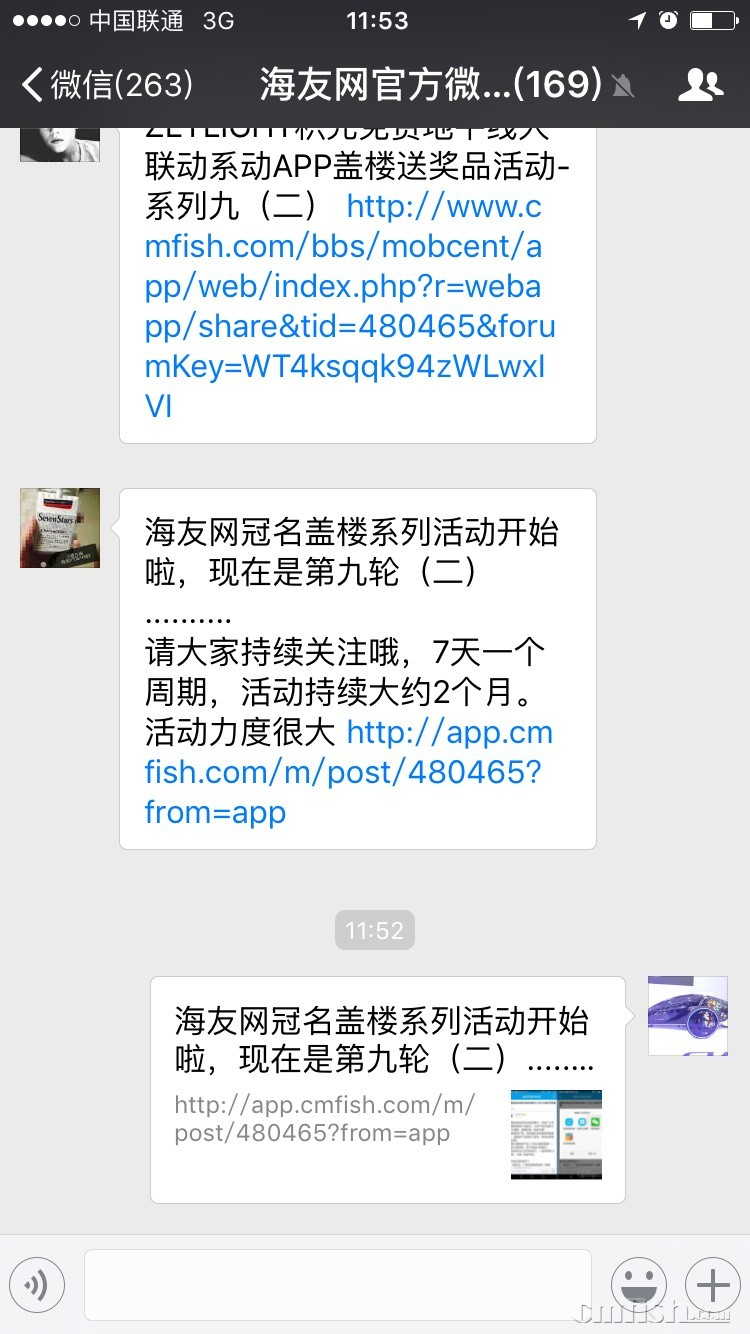Image resolution: width=750 pixels, height=1334 pixels.
Task: Open the group members info icon
Action: point(700,85)
